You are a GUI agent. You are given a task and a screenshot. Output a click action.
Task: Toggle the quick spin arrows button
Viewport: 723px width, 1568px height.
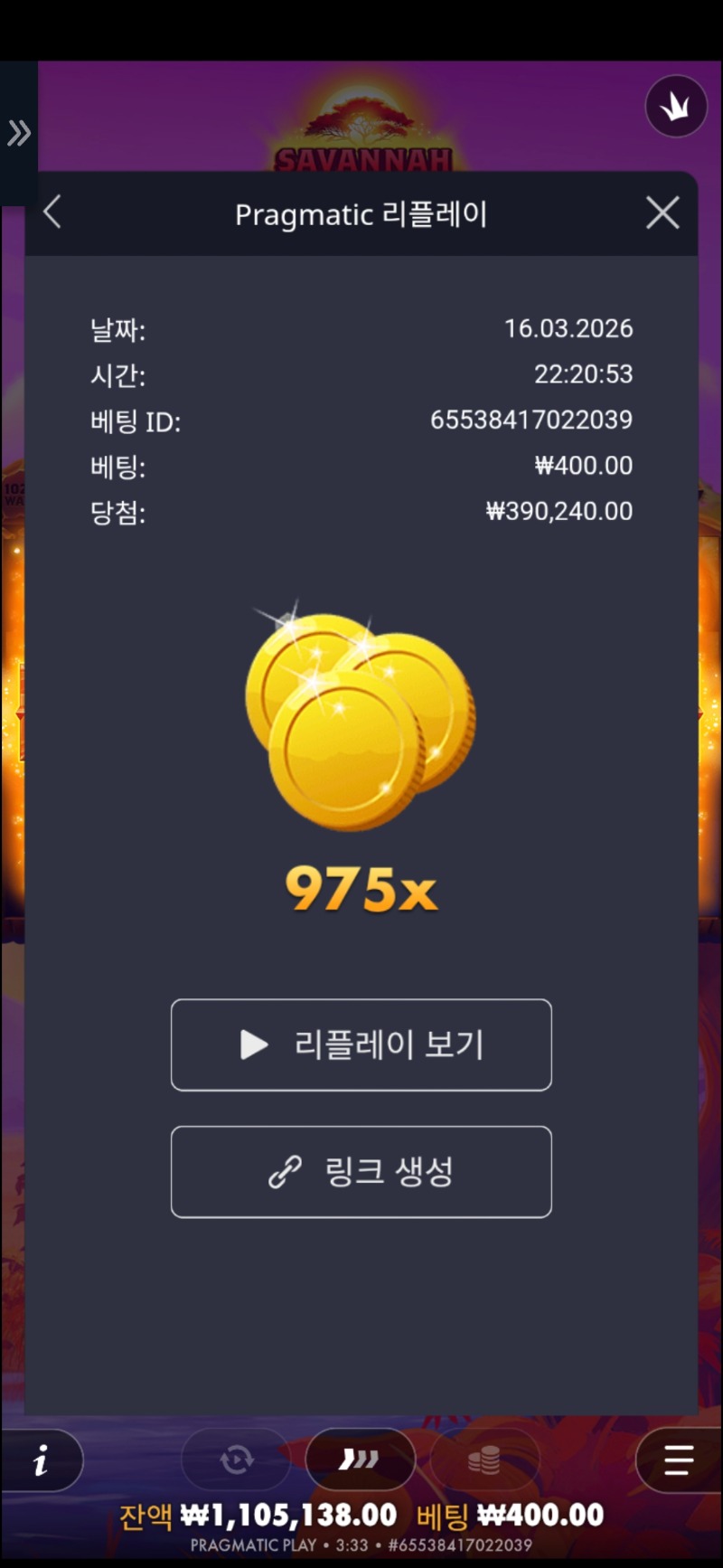pos(360,1459)
